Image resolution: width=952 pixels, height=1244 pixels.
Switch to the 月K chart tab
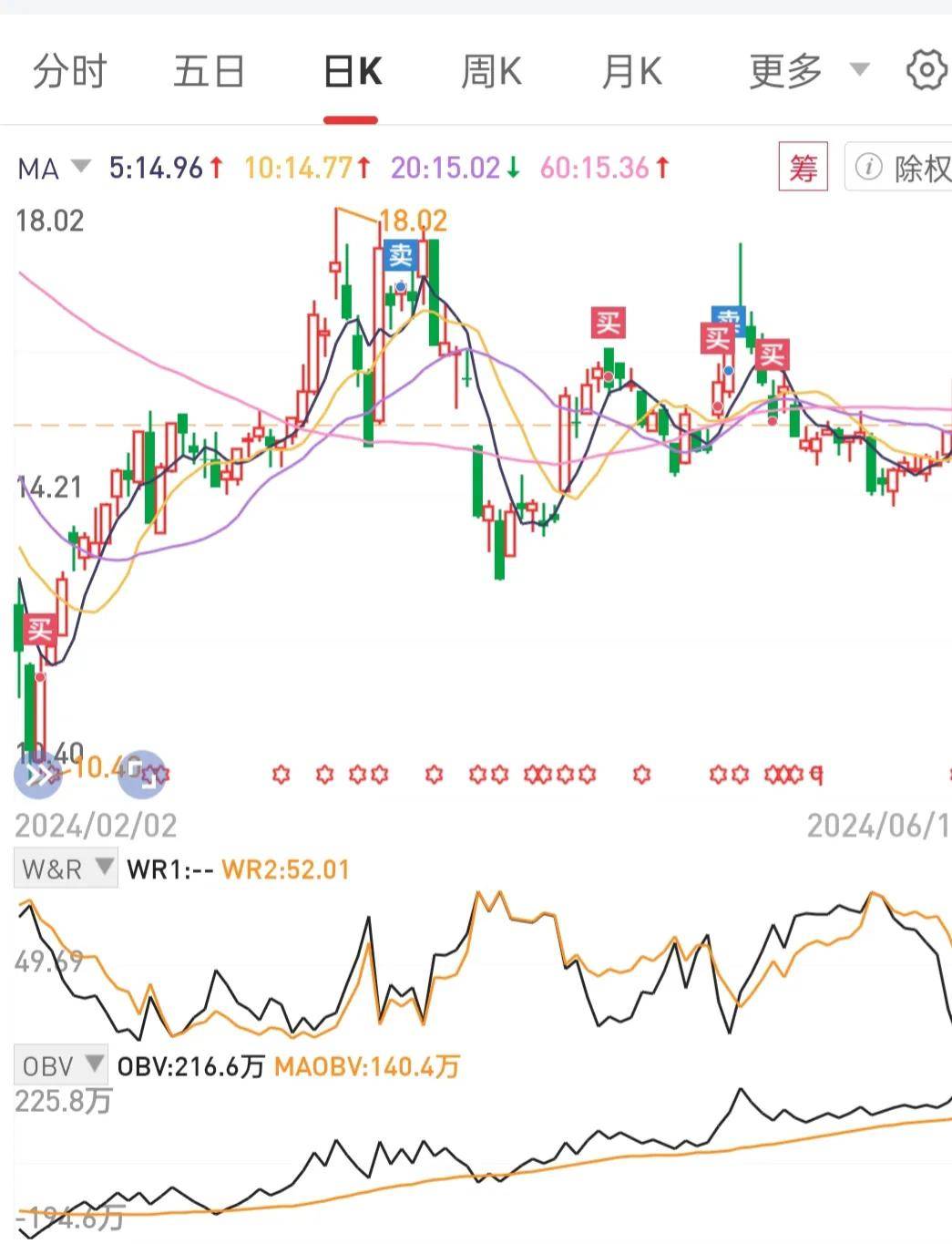631,71
